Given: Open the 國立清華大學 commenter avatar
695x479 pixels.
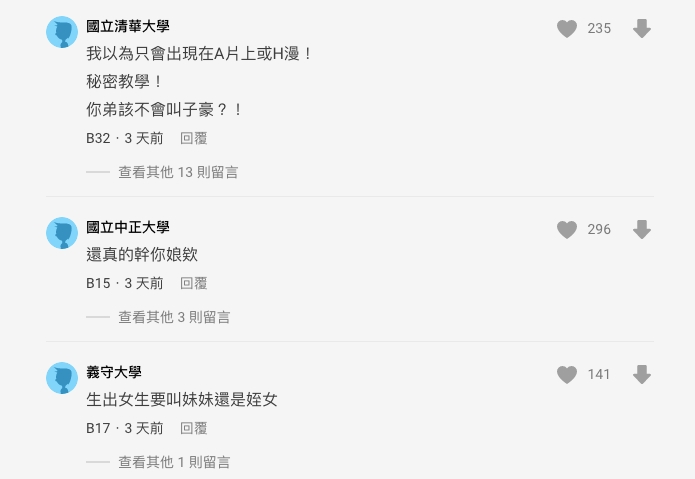Looking at the screenshot, I should [x=62, y=33].
